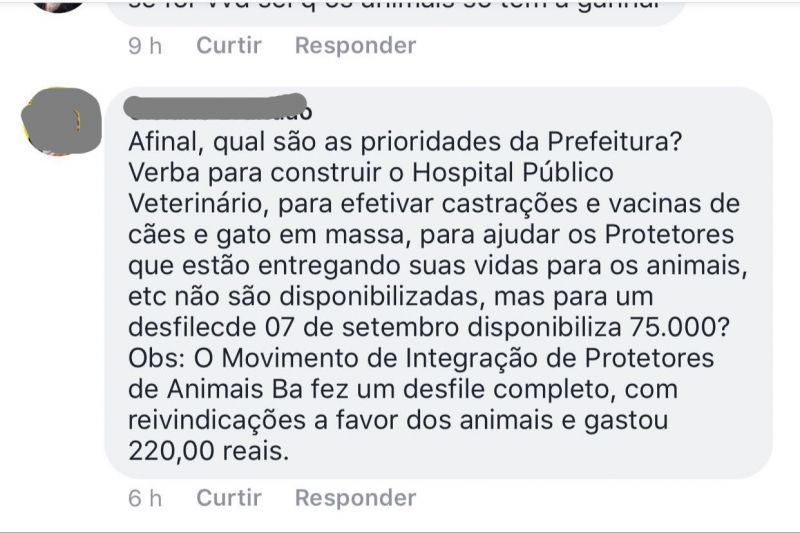The height and width of the screenshot is (533, 800).
Task: Tap Responder on the 6 h comment
Action: (355, 497)
